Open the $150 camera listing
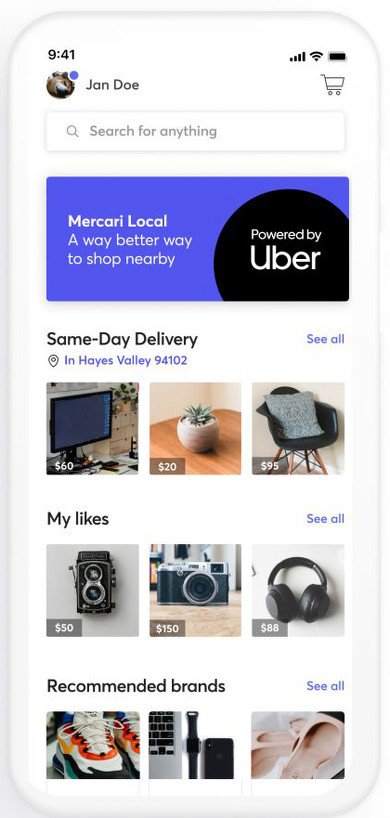Image resolution: width=390 pixels, height=818 pixels. (x=196, y=591)
